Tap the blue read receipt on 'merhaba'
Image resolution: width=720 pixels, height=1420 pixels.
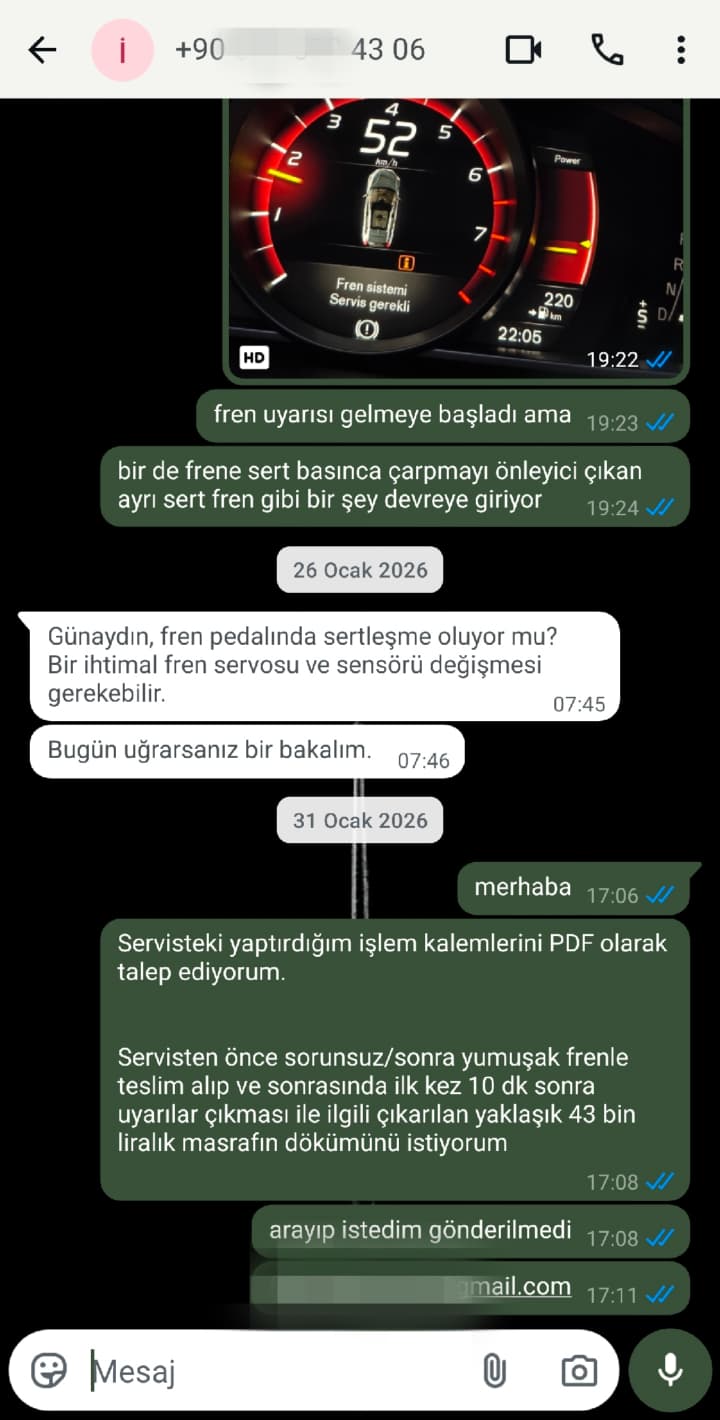tap(659, 895)
